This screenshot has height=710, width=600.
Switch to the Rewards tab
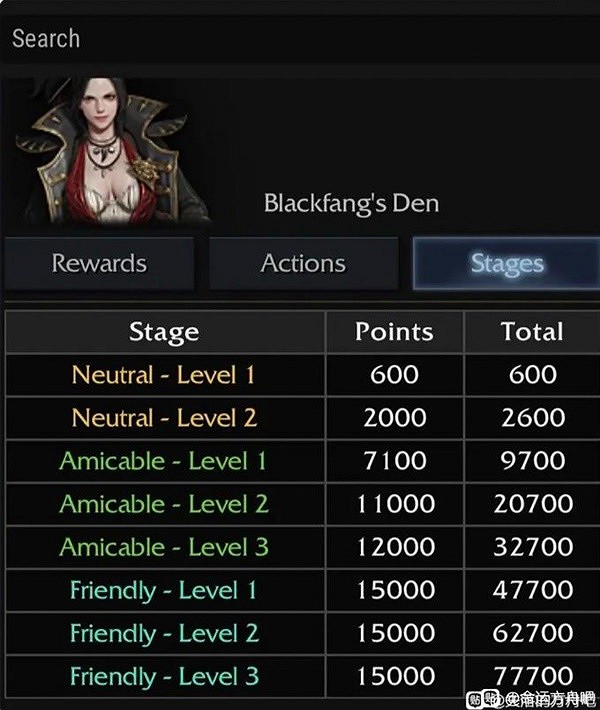click(99, 264)
